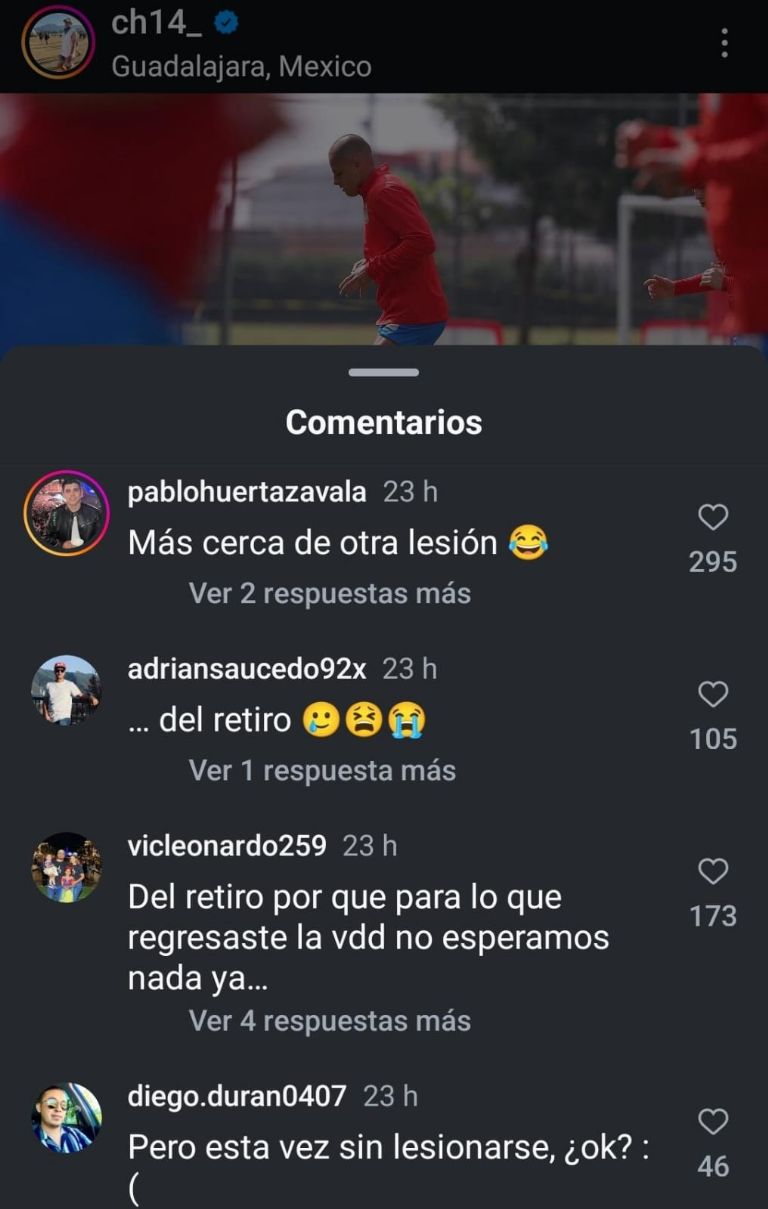Screen dimensions: 768x1209
Task: Like vicleonardo259's comment
Action: pos(713,872)
